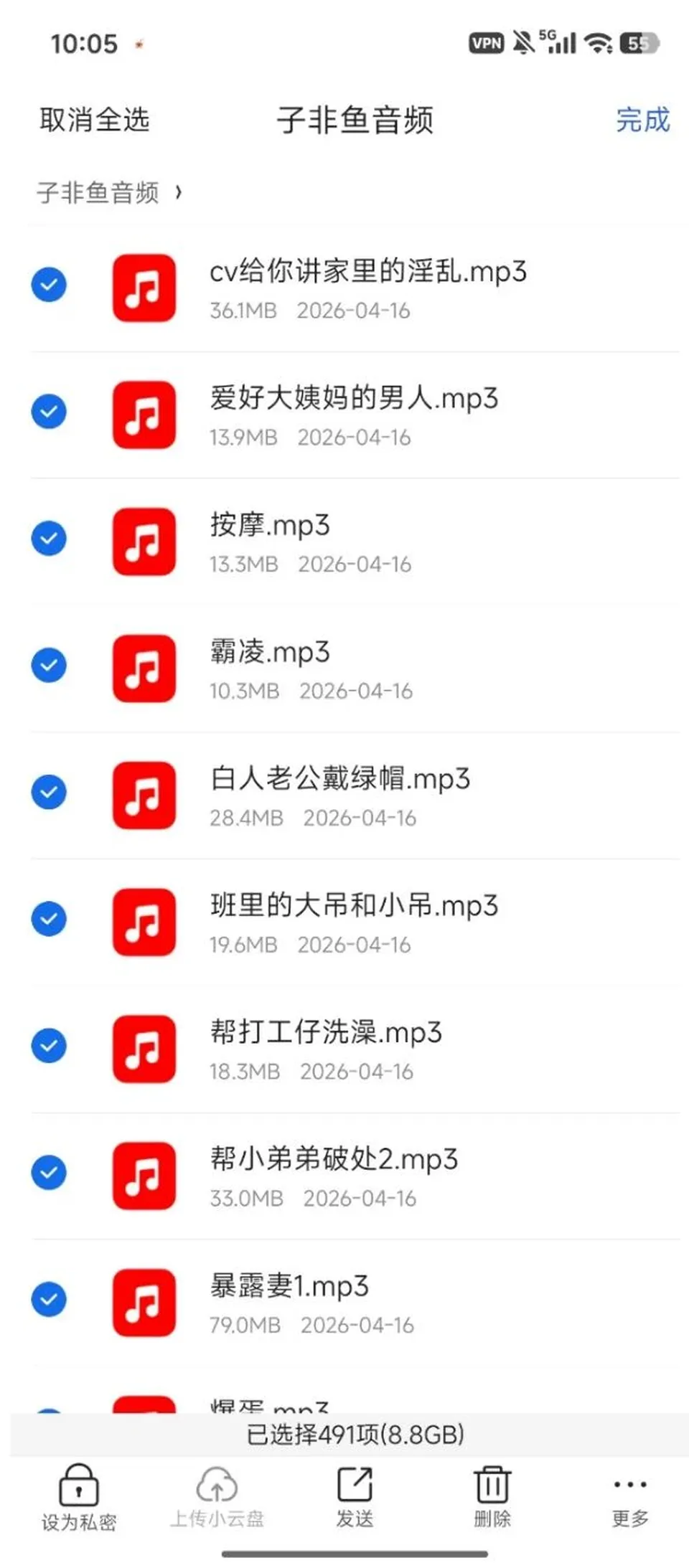Tap 完成 to finish selection

tap(642, 119)
